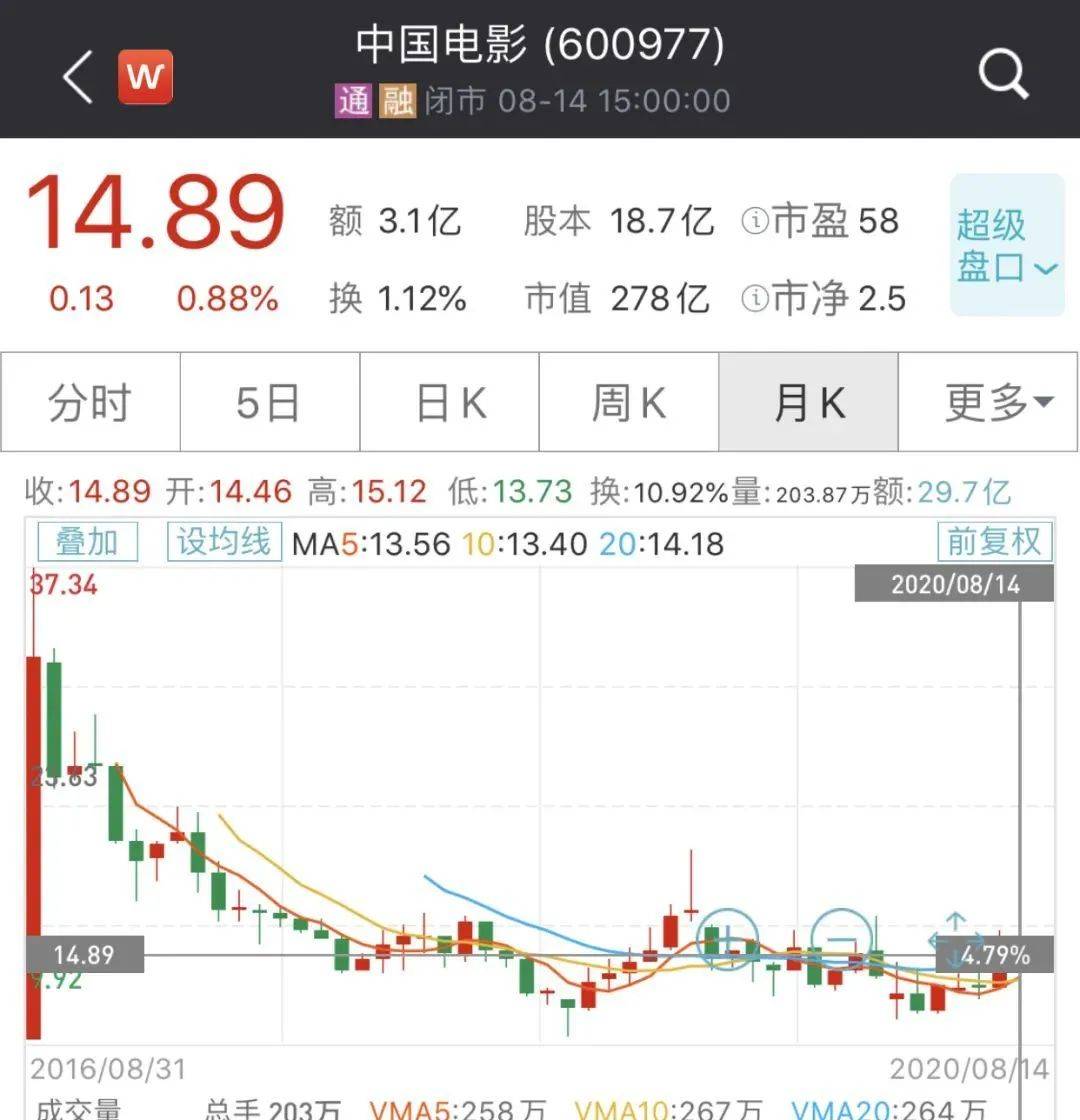This screenshot has width=1080, height=1120.
Task: Open 设均线 moving average settings
Action: [224, 542]
